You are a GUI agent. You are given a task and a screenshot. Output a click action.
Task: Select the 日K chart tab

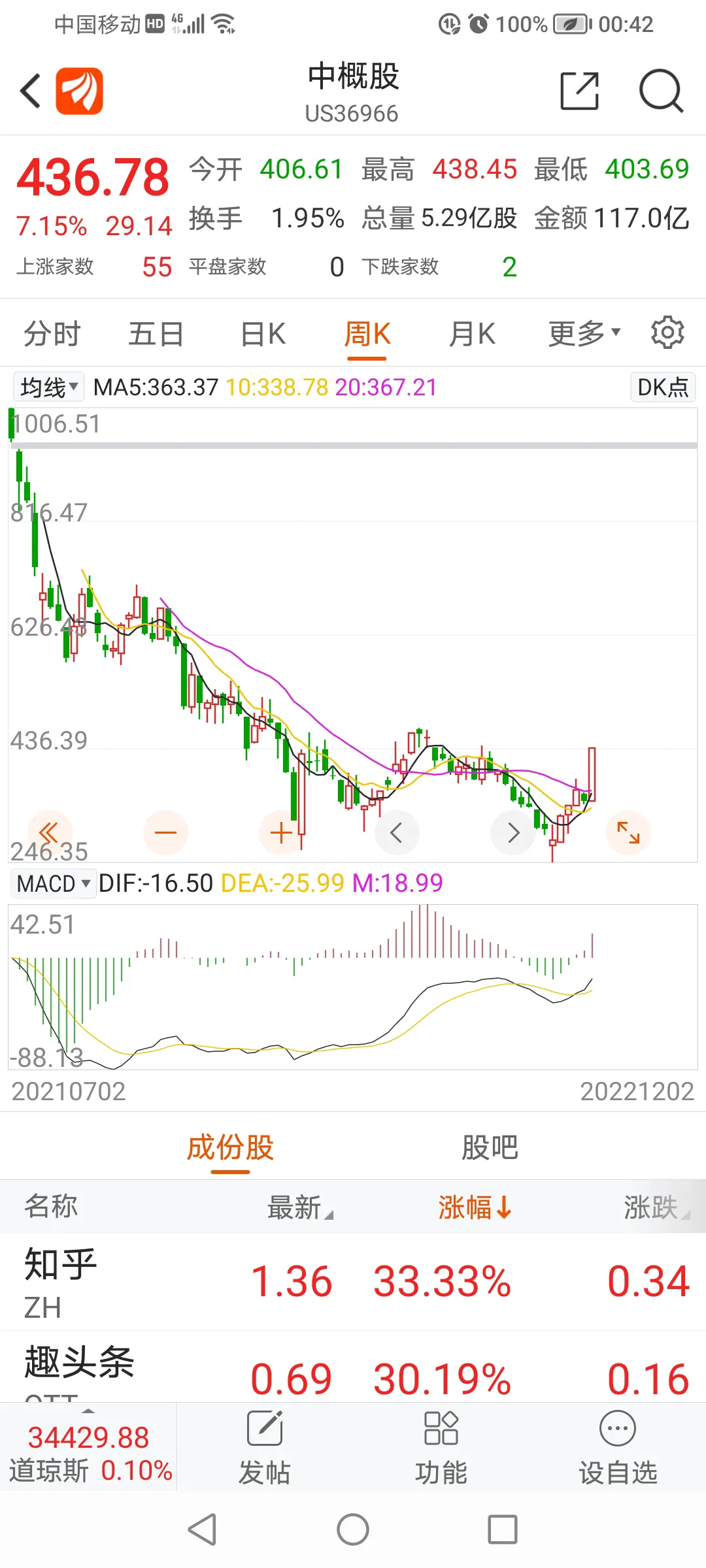(x=263, y=334)
